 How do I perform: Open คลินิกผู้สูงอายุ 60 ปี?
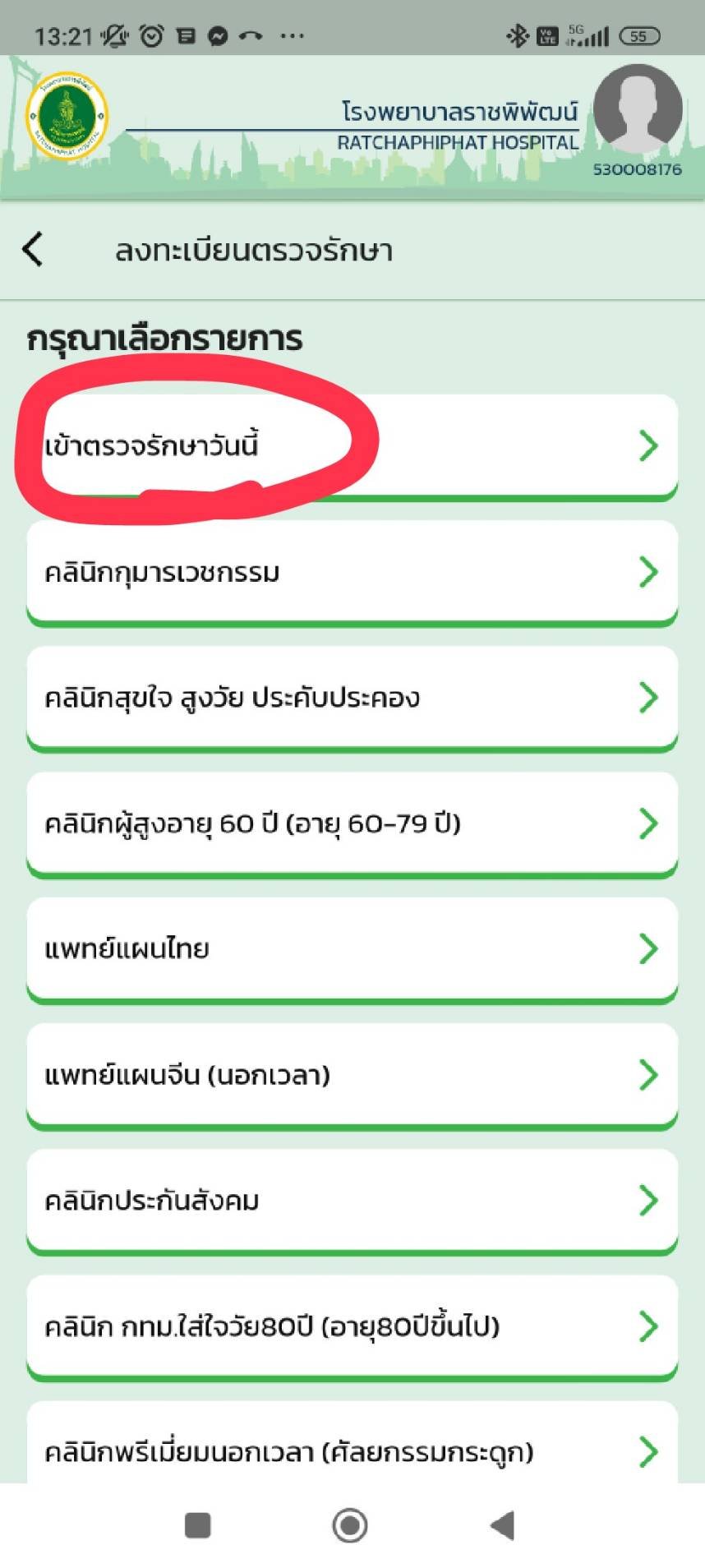tap(352, 823)
